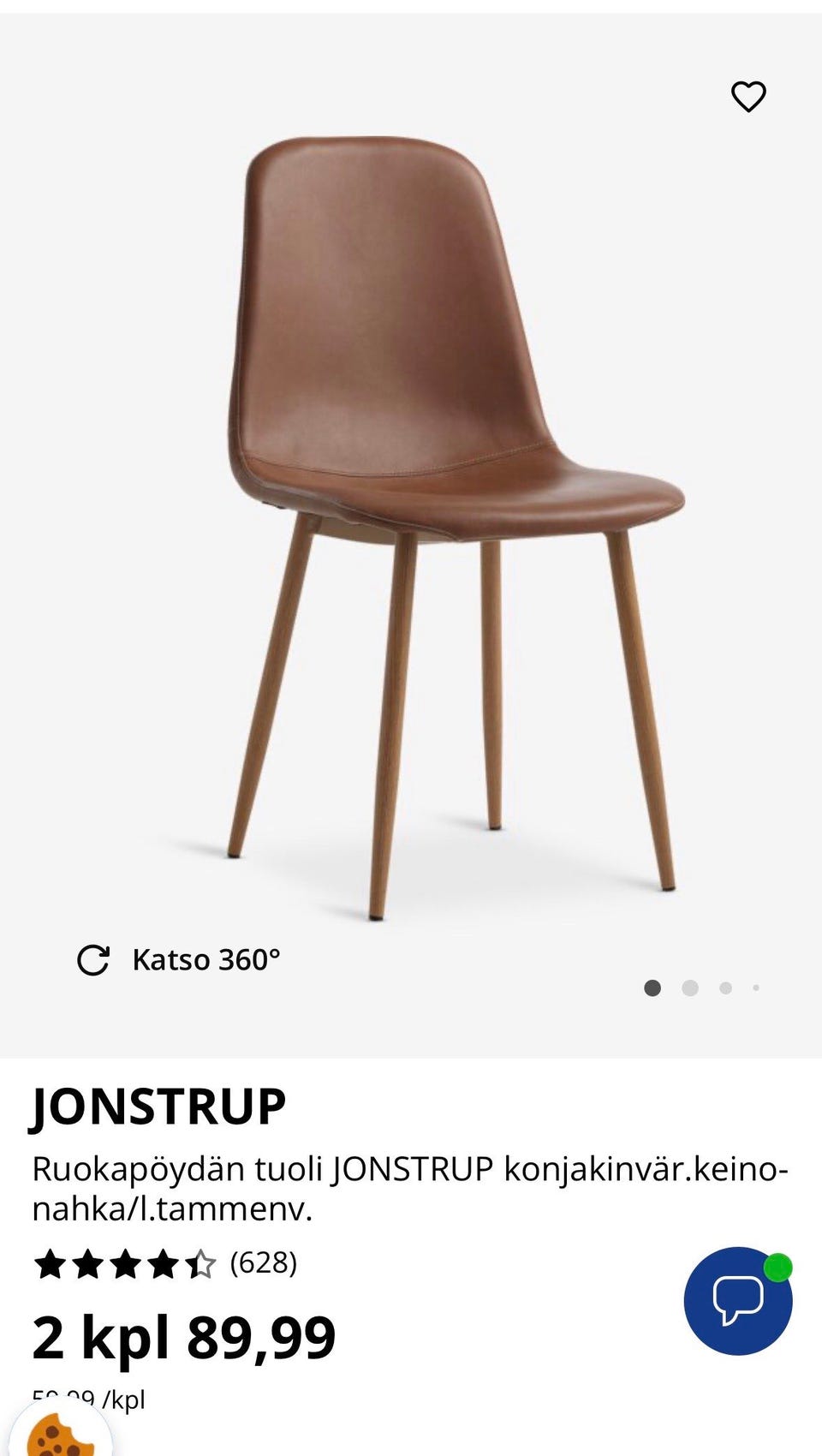The width and height of the screenshot is (822, 1456).
Task: Add JONSTRUP chair to favorites
Action: (748, 97)
